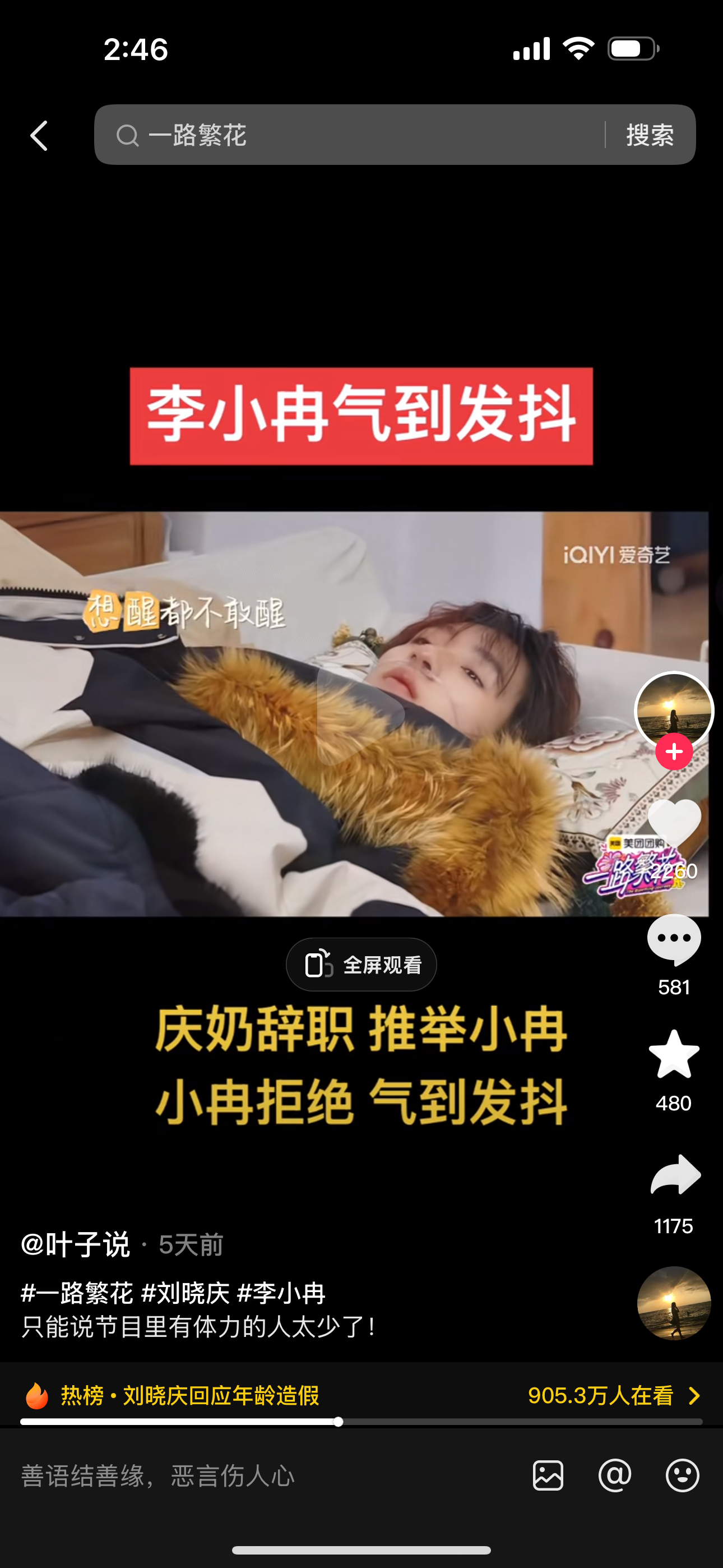Viewport: 723px width, 1568px height.
Task: Attach a picture to the comment
Action: 548,1475
